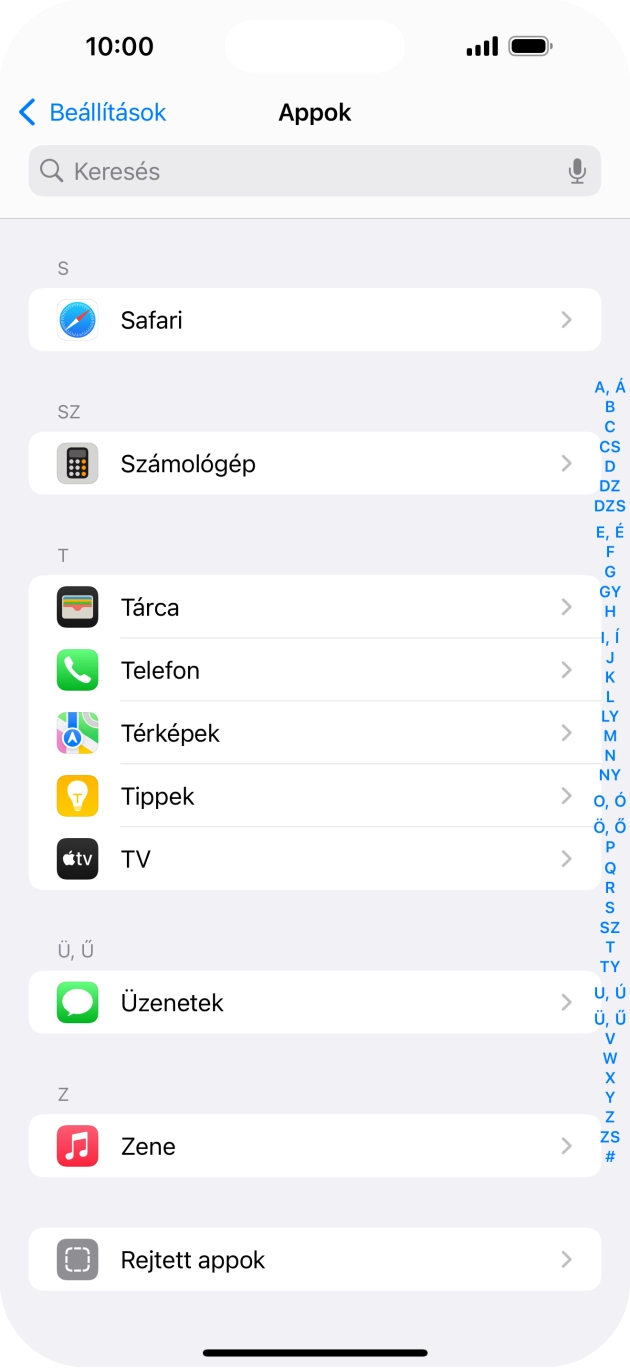
Task: Open Térképek settings
Action: 315,733
